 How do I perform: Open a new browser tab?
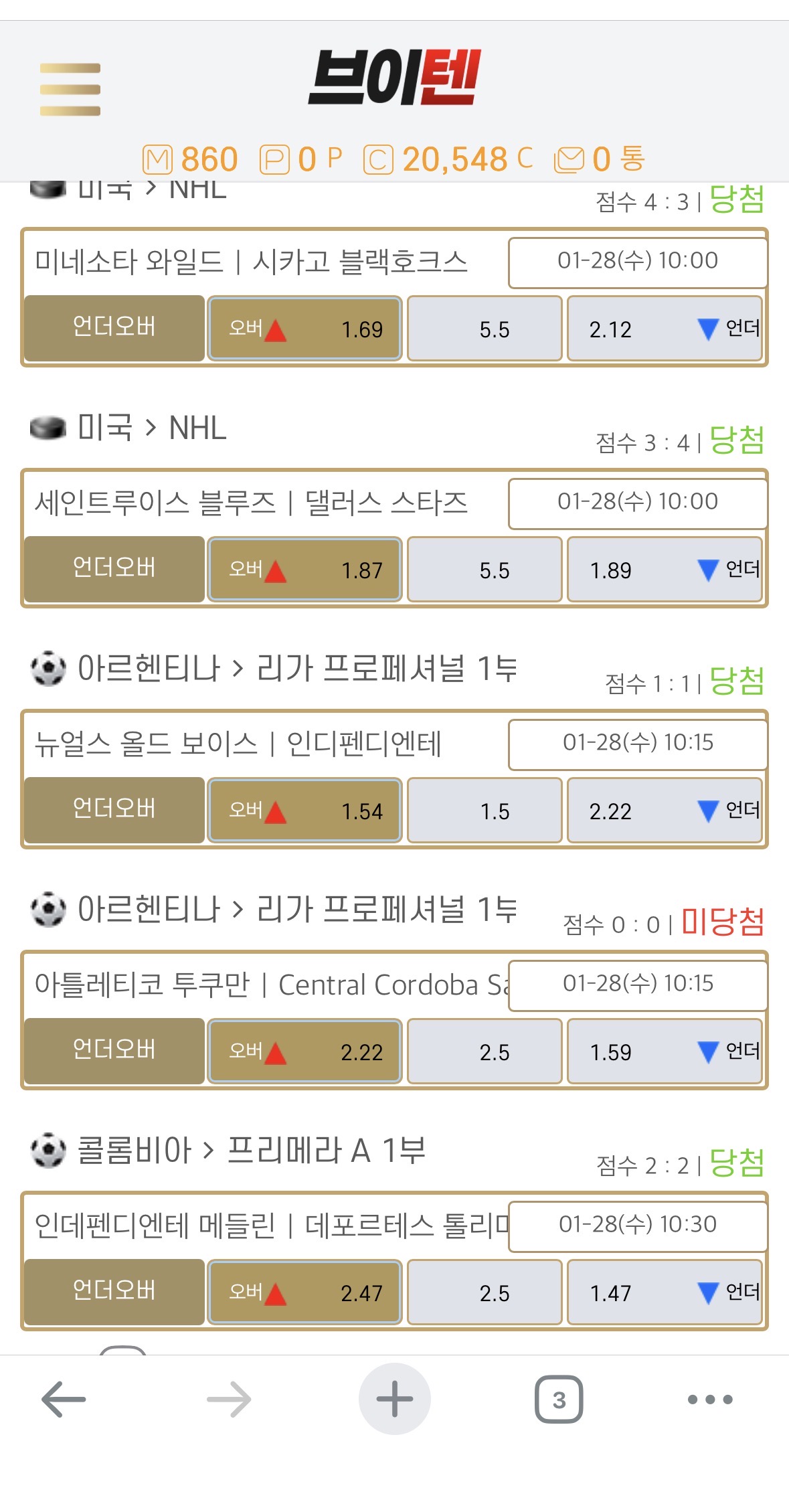394,1399
